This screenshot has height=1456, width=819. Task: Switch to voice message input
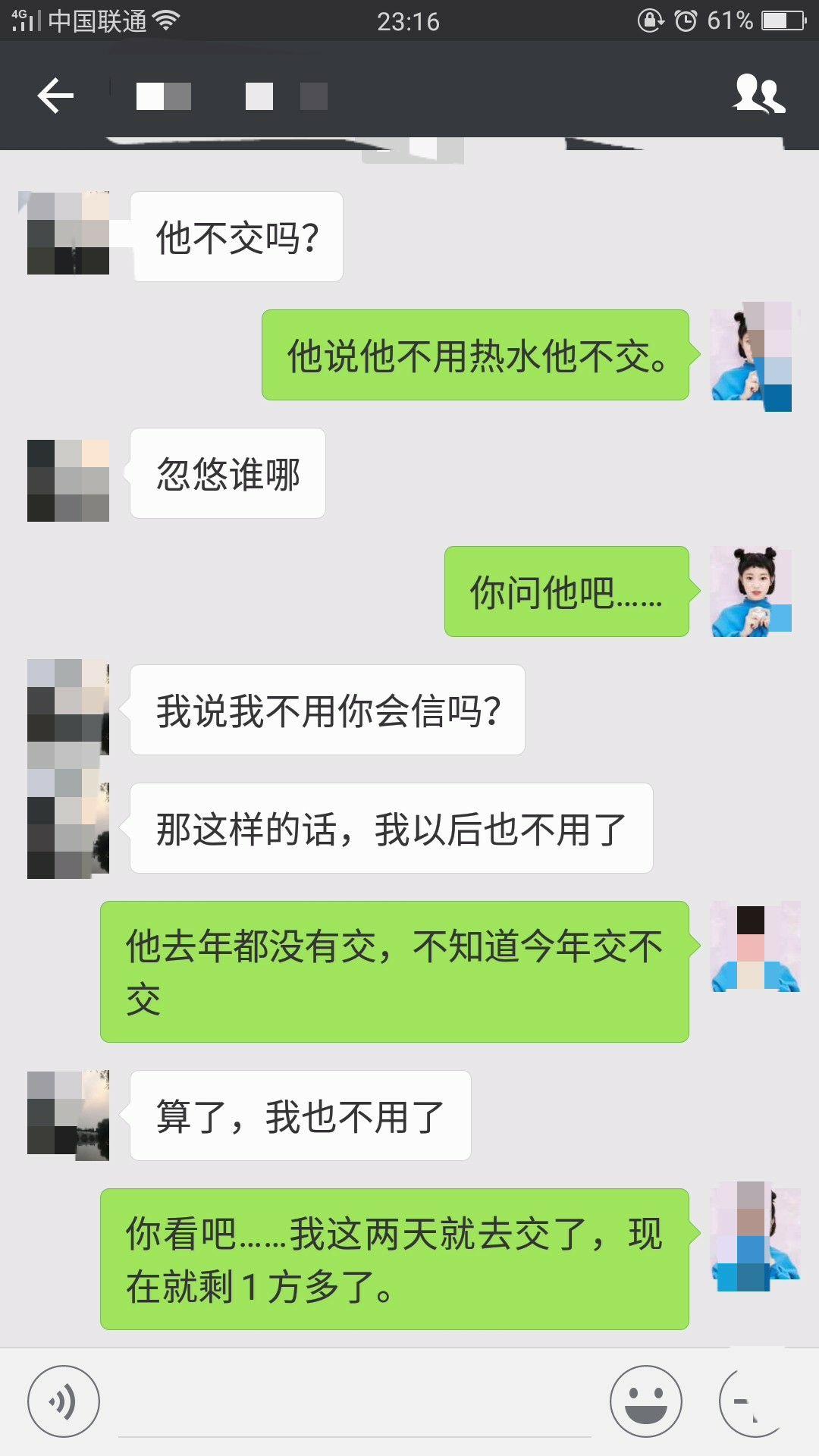[x=64, y=1401]
